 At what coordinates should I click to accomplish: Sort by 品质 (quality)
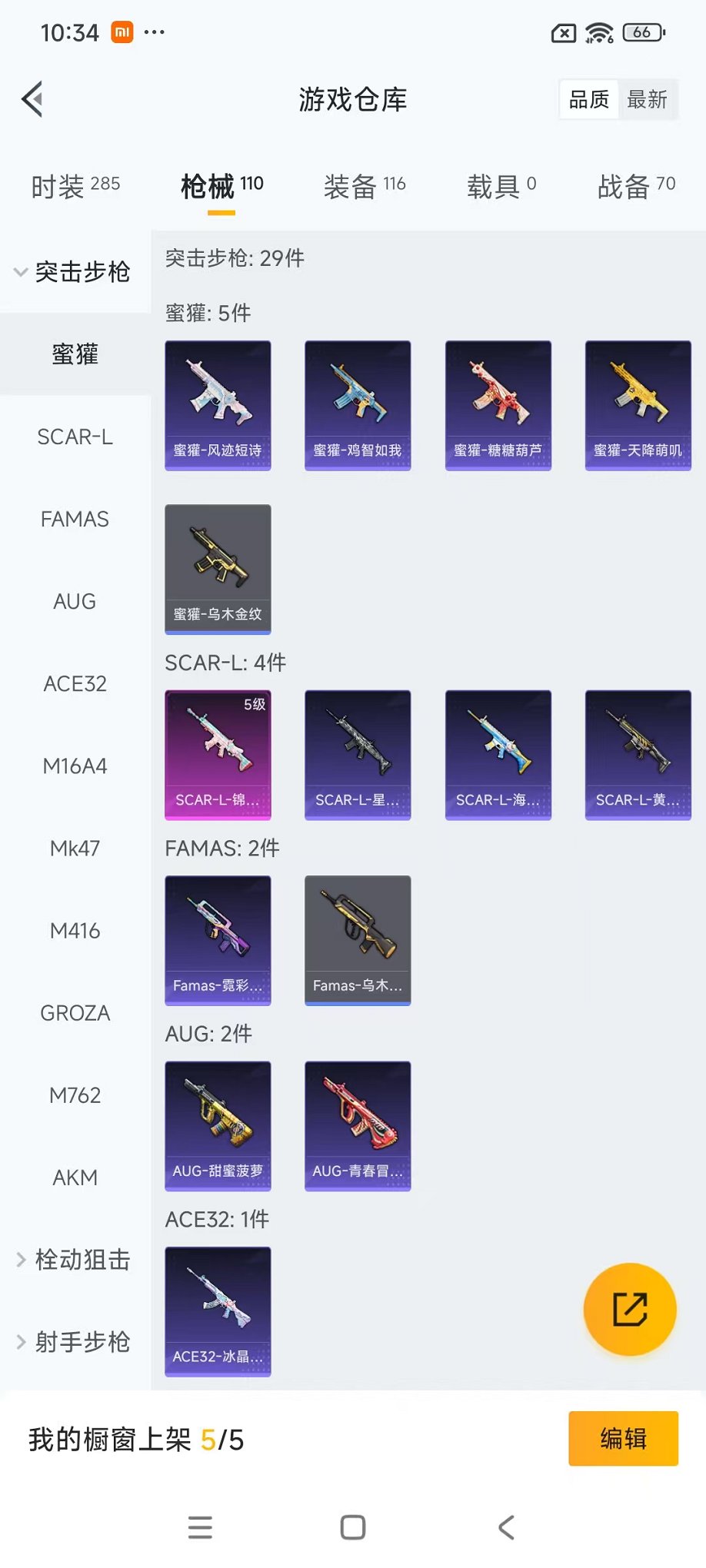point(589,100)
